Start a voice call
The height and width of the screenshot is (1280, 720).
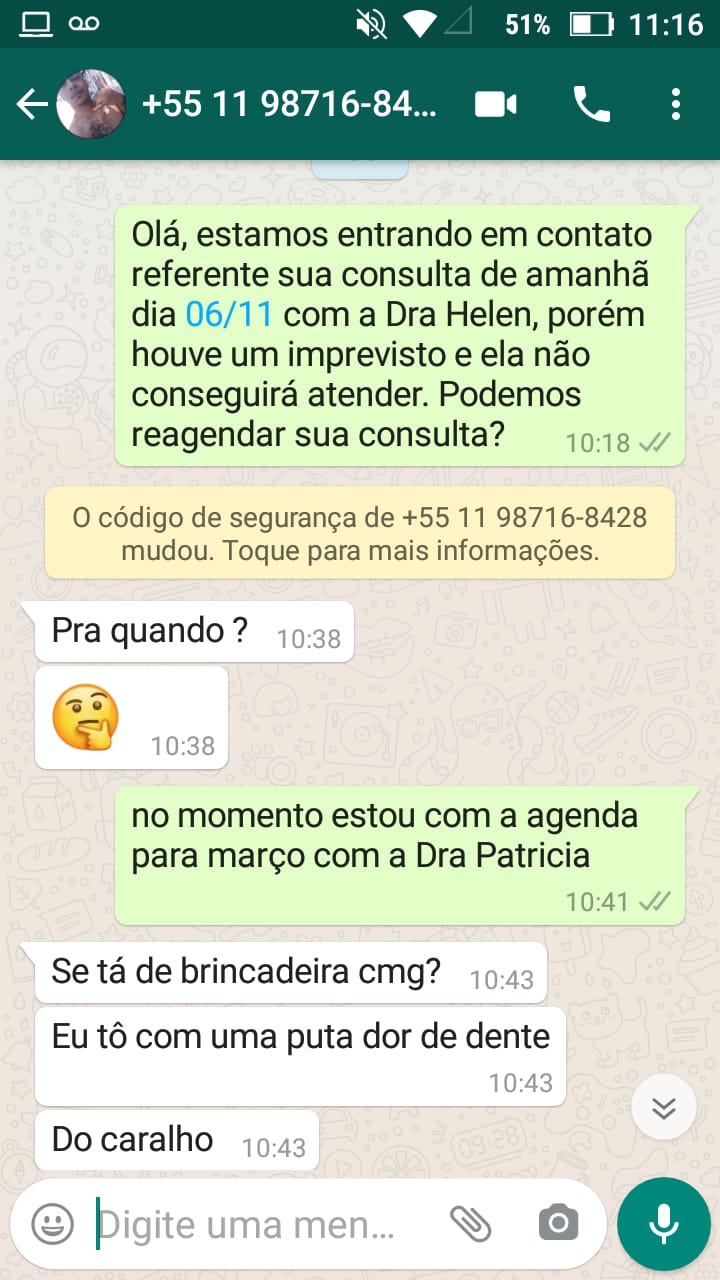[591, 104]
